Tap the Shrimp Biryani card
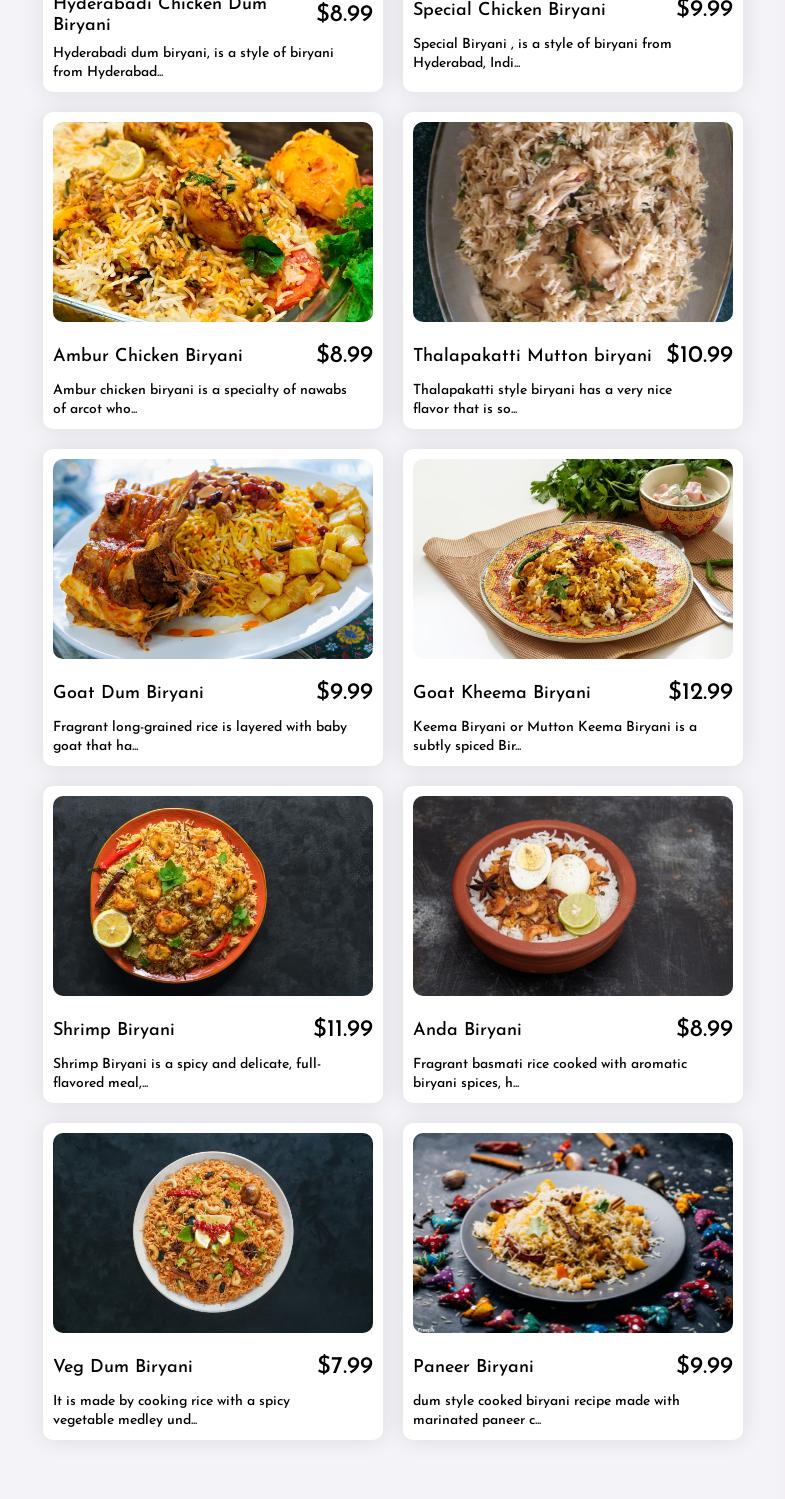 (213, 944)
